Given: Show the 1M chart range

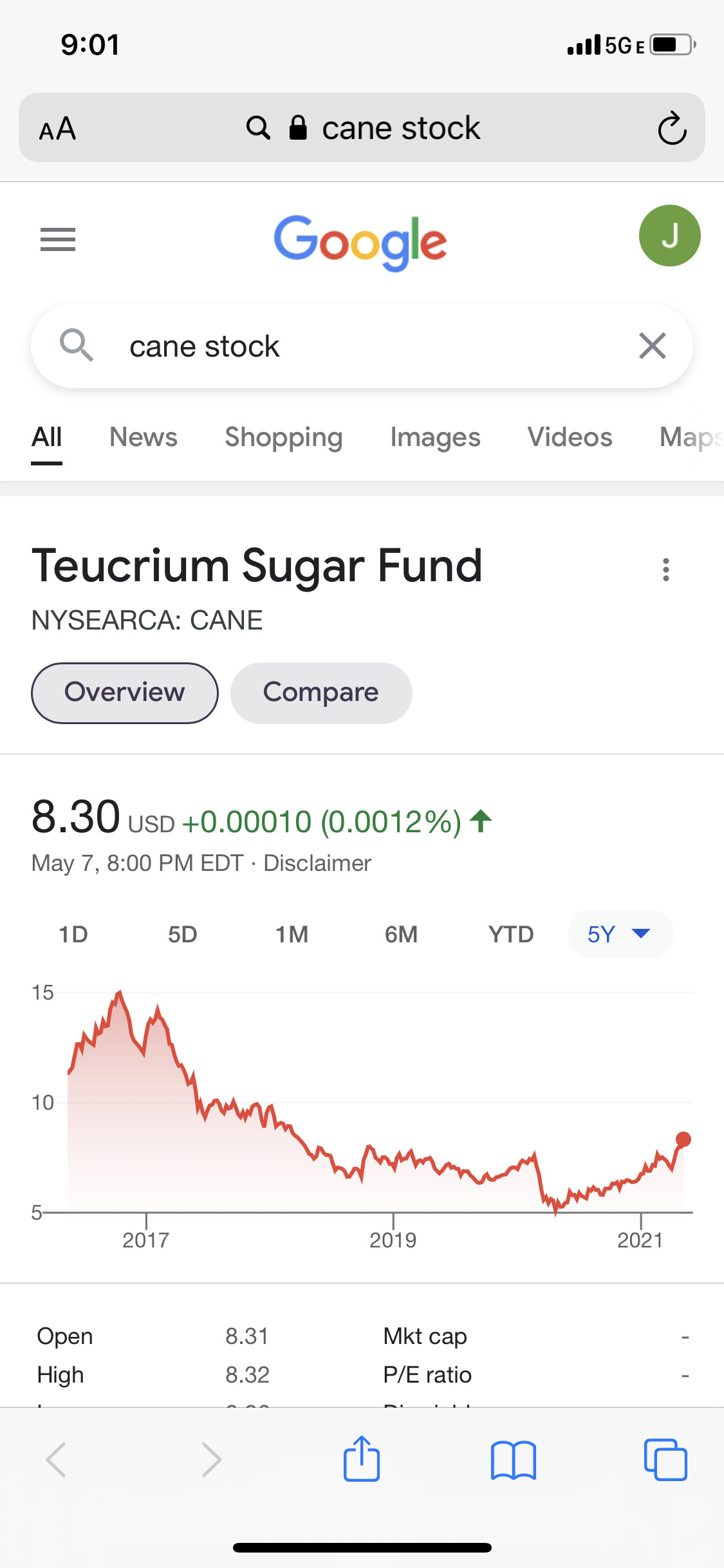Looking at the screenshot, I should (x=292, y=934).
